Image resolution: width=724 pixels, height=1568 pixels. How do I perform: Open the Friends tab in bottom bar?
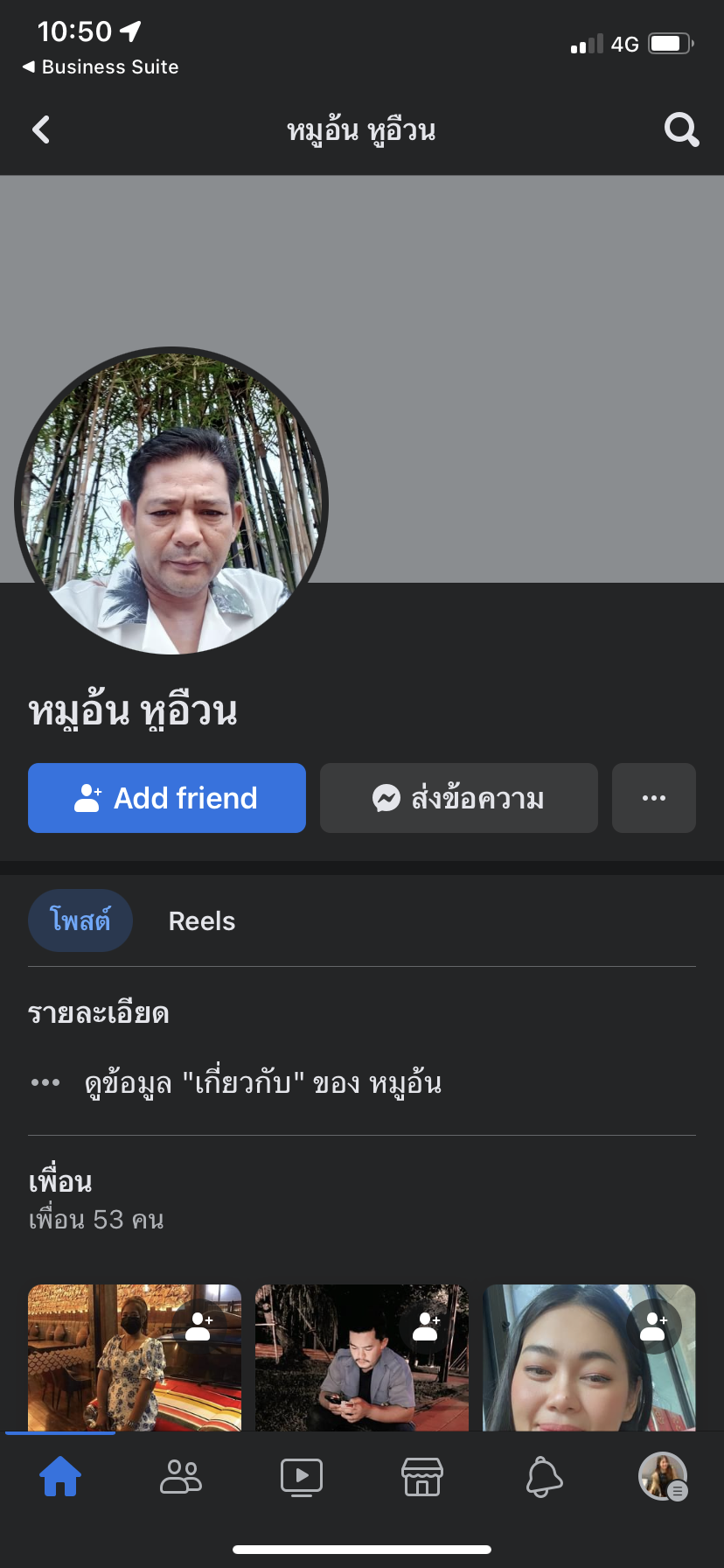[x=181, y=1476]
